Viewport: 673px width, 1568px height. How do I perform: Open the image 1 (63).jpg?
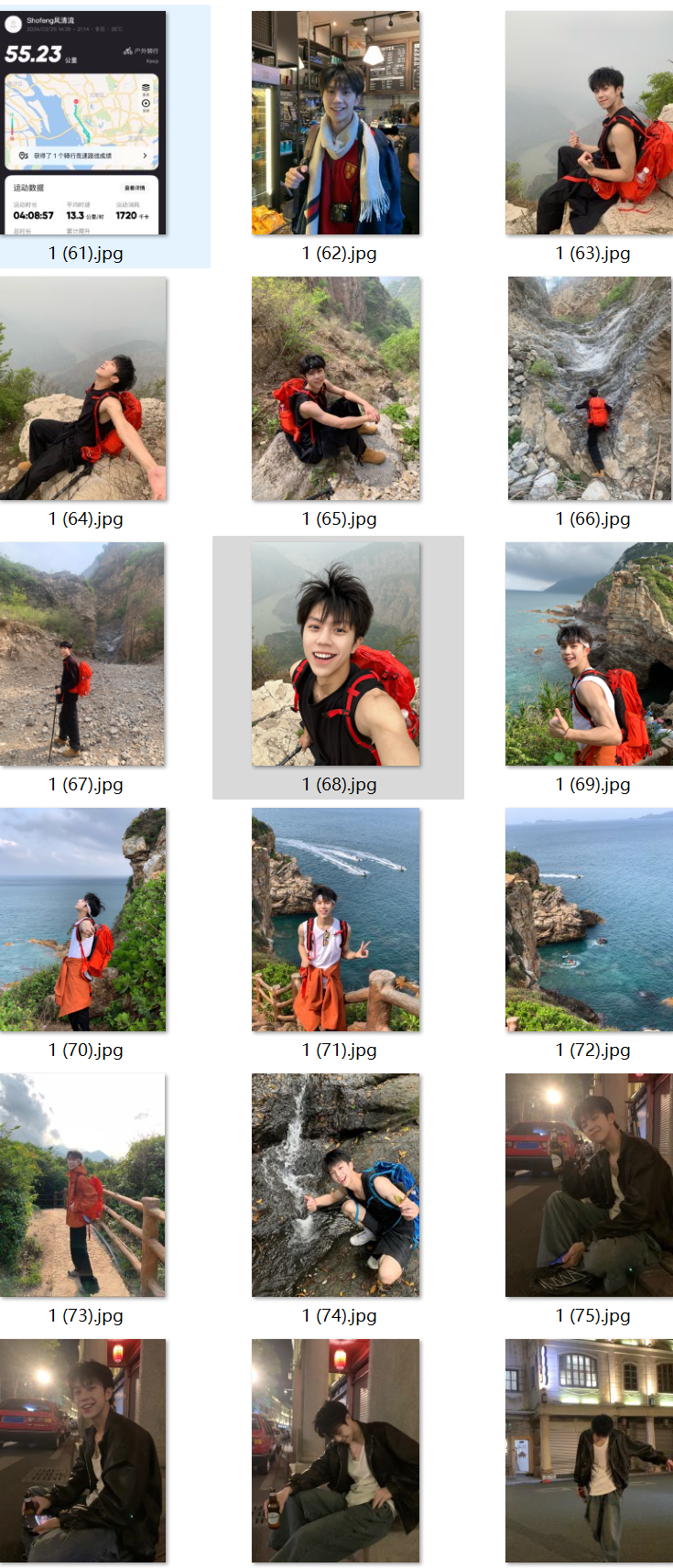(x=589, y=123)
